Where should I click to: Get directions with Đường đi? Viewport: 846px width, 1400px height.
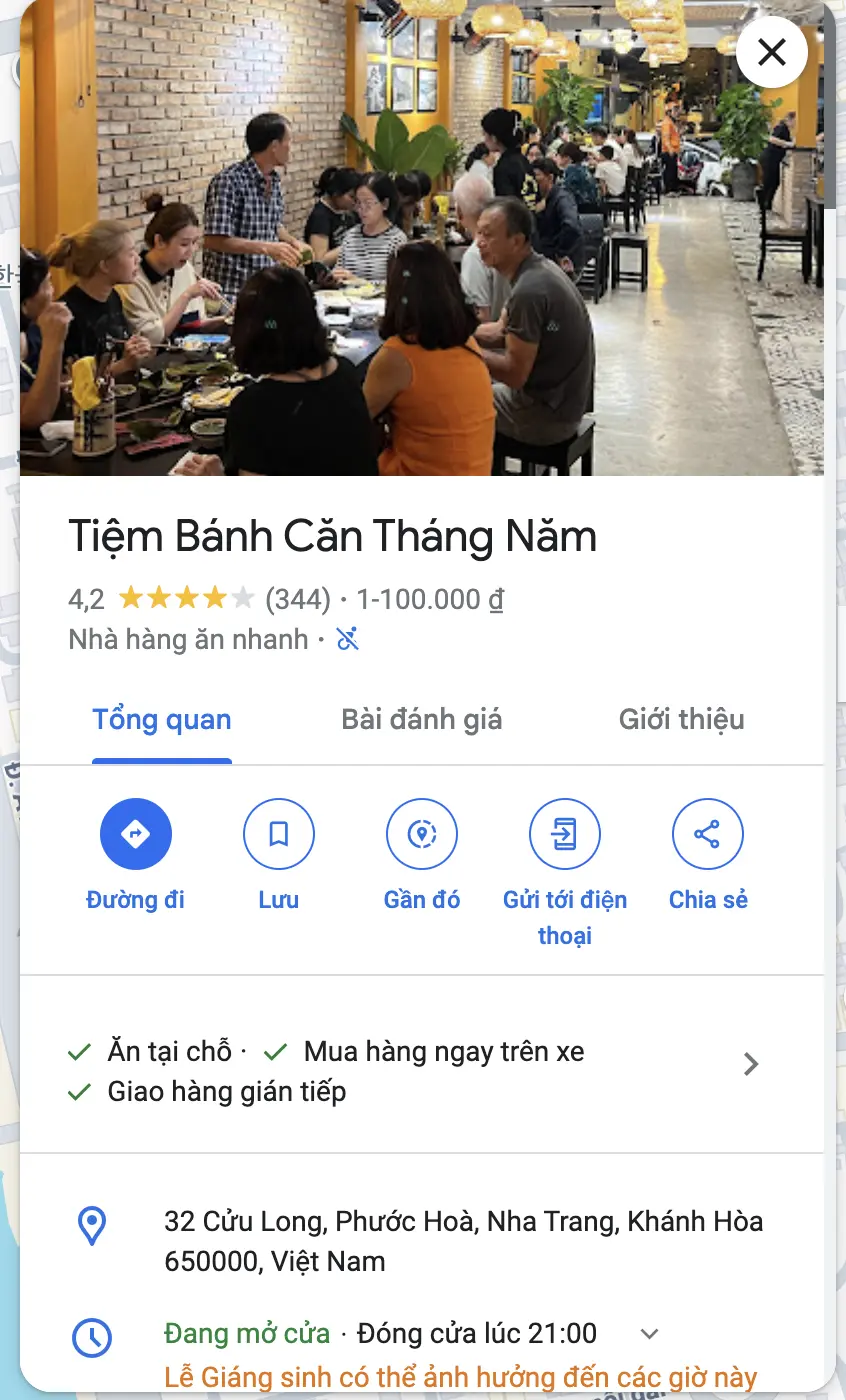pos(136,834)
